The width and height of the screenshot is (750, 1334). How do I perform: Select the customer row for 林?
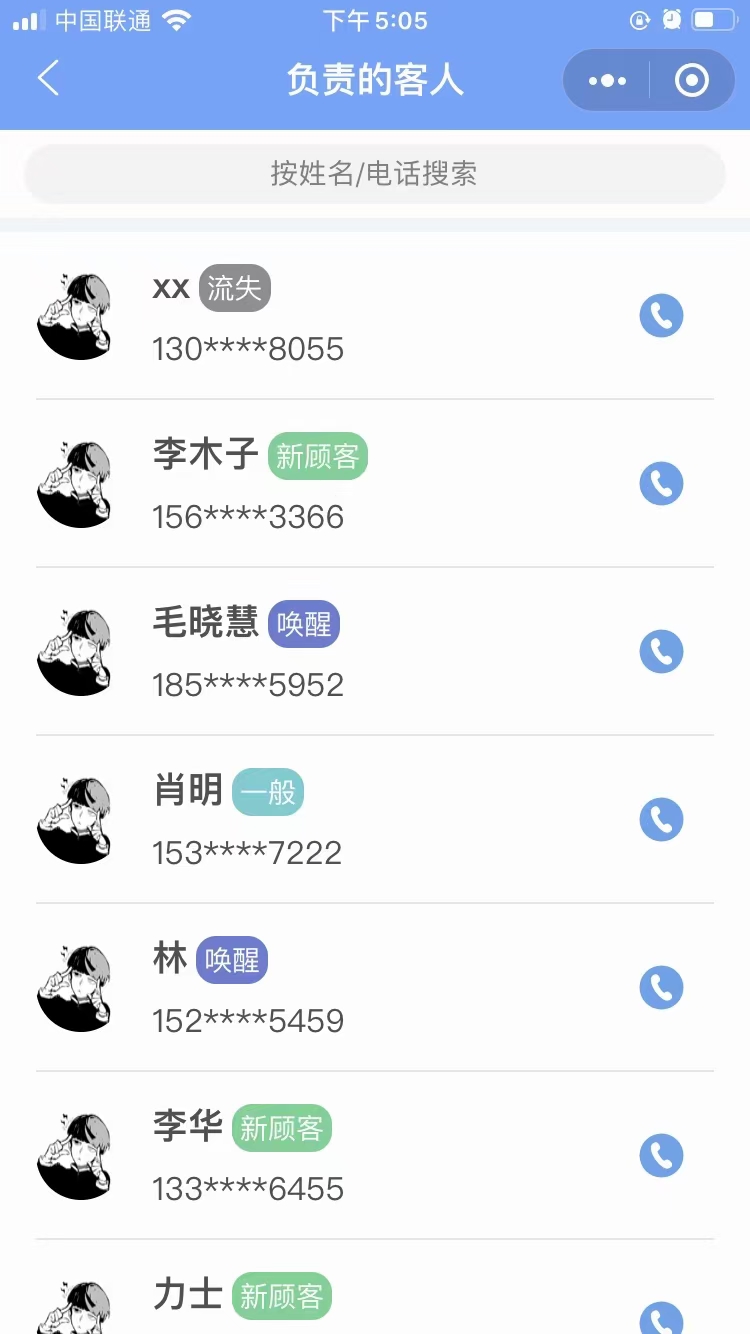375,988
